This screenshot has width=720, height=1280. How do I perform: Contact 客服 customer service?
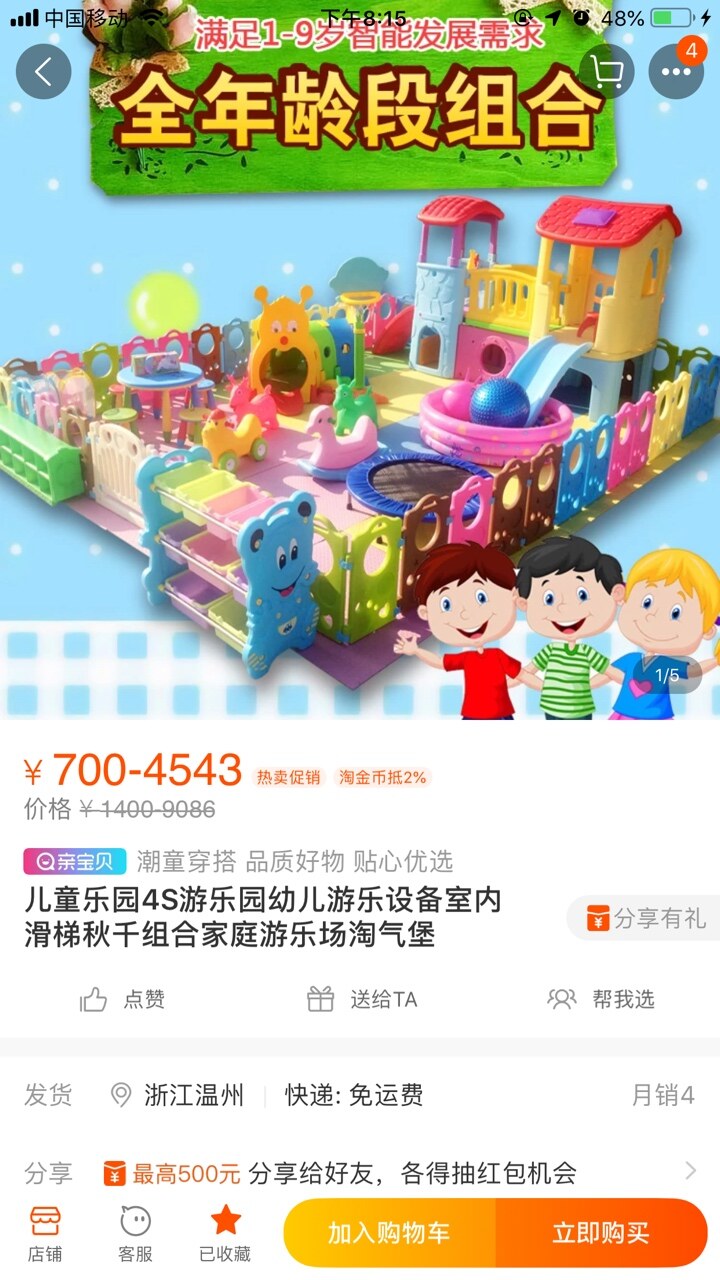135,1232
